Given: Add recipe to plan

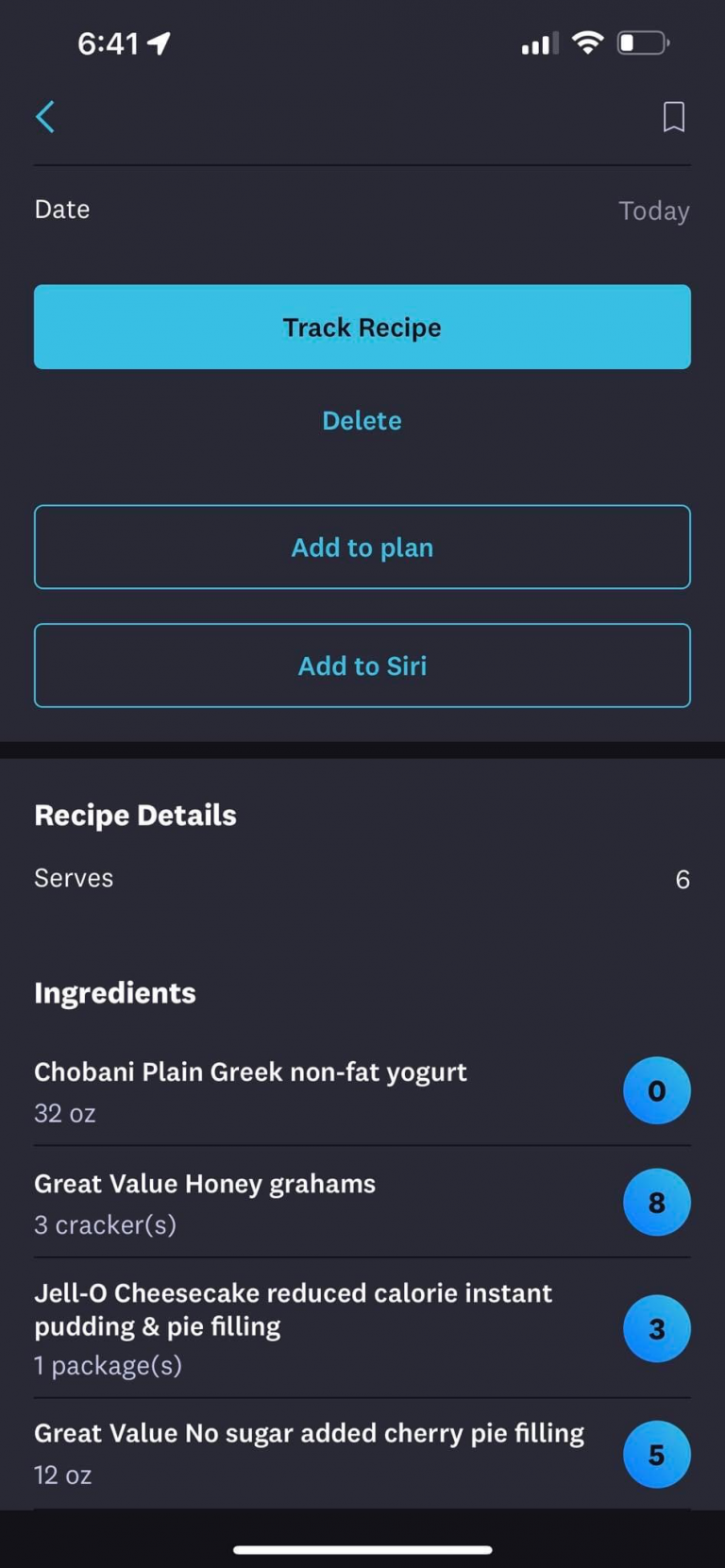Looking at the screenshot, I should (362, 548).
